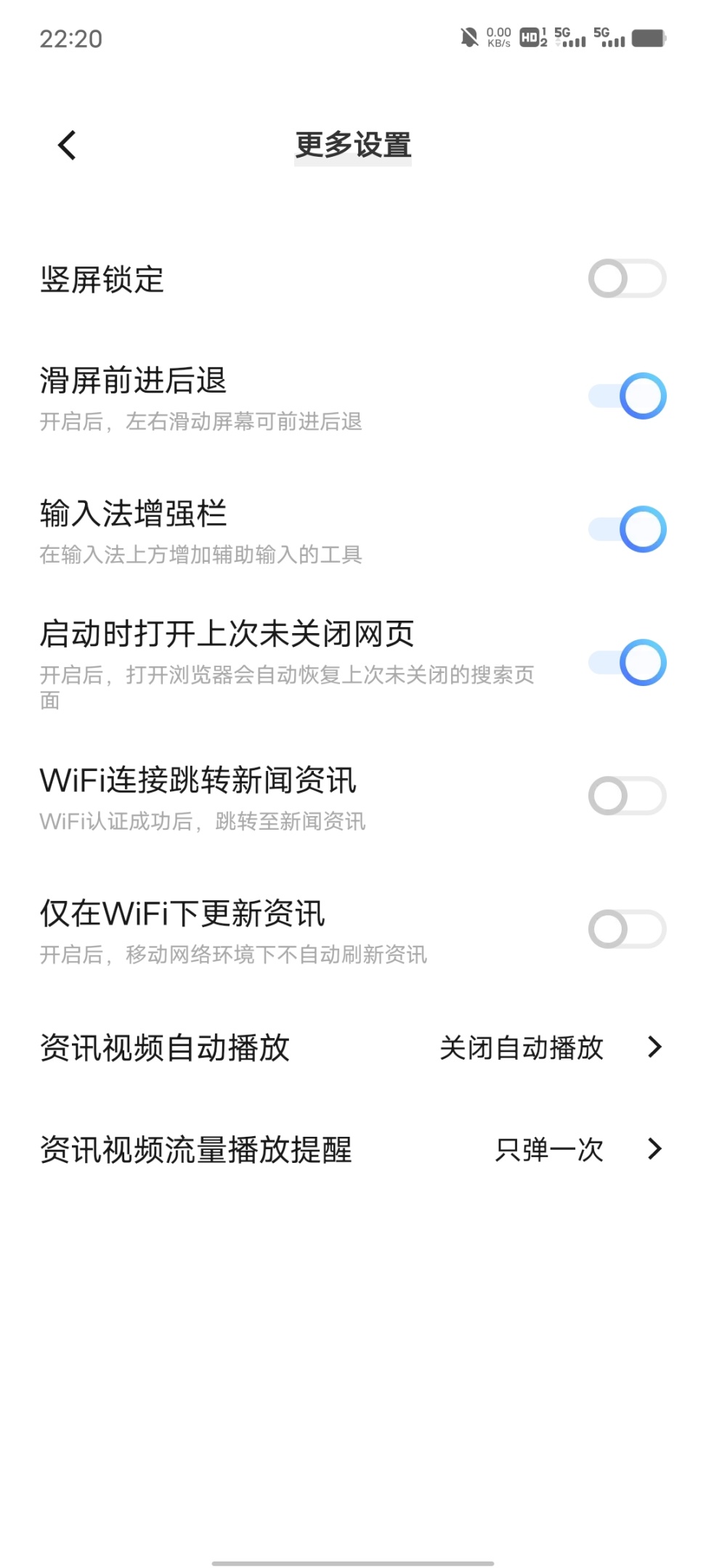706x1568 pixels.
Task: Enable the 竖屏锁定 switch
Action: [627, 279]
